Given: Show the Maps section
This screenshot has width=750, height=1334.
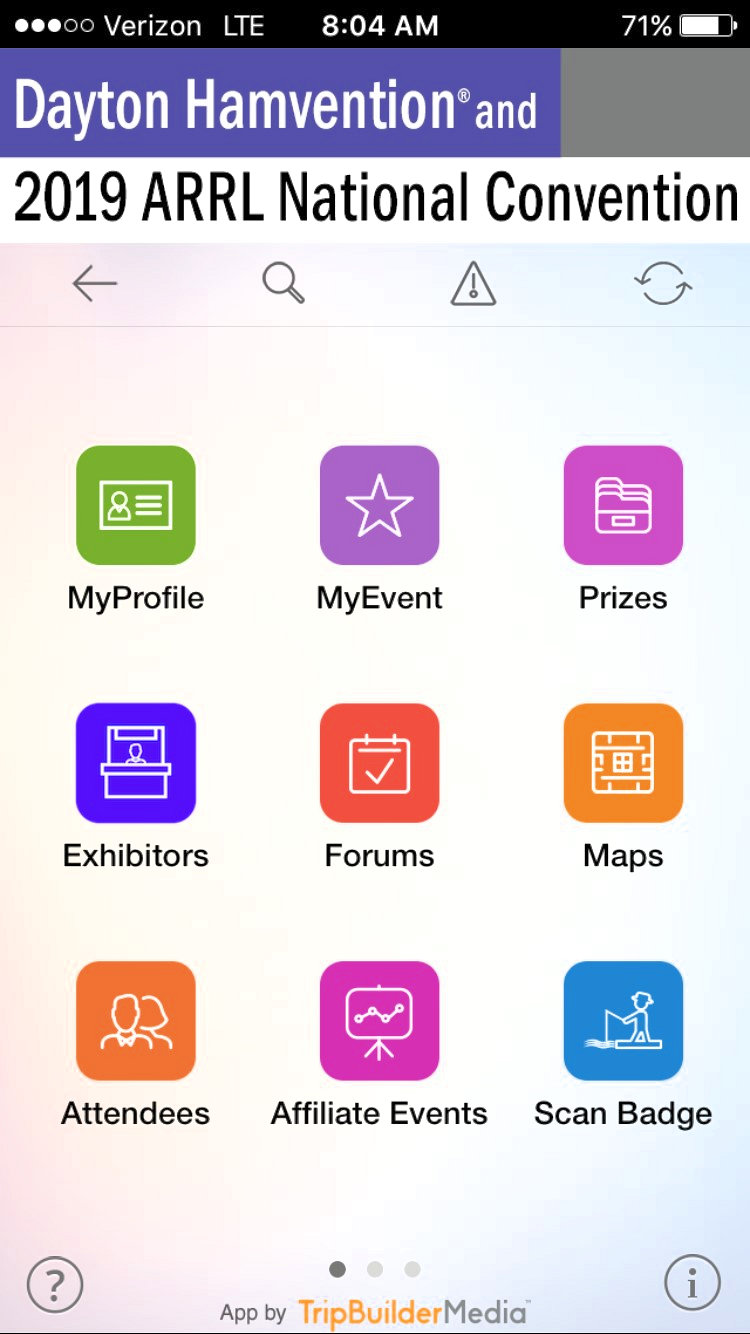Looking at the screenshot, I should pos(623,763).
